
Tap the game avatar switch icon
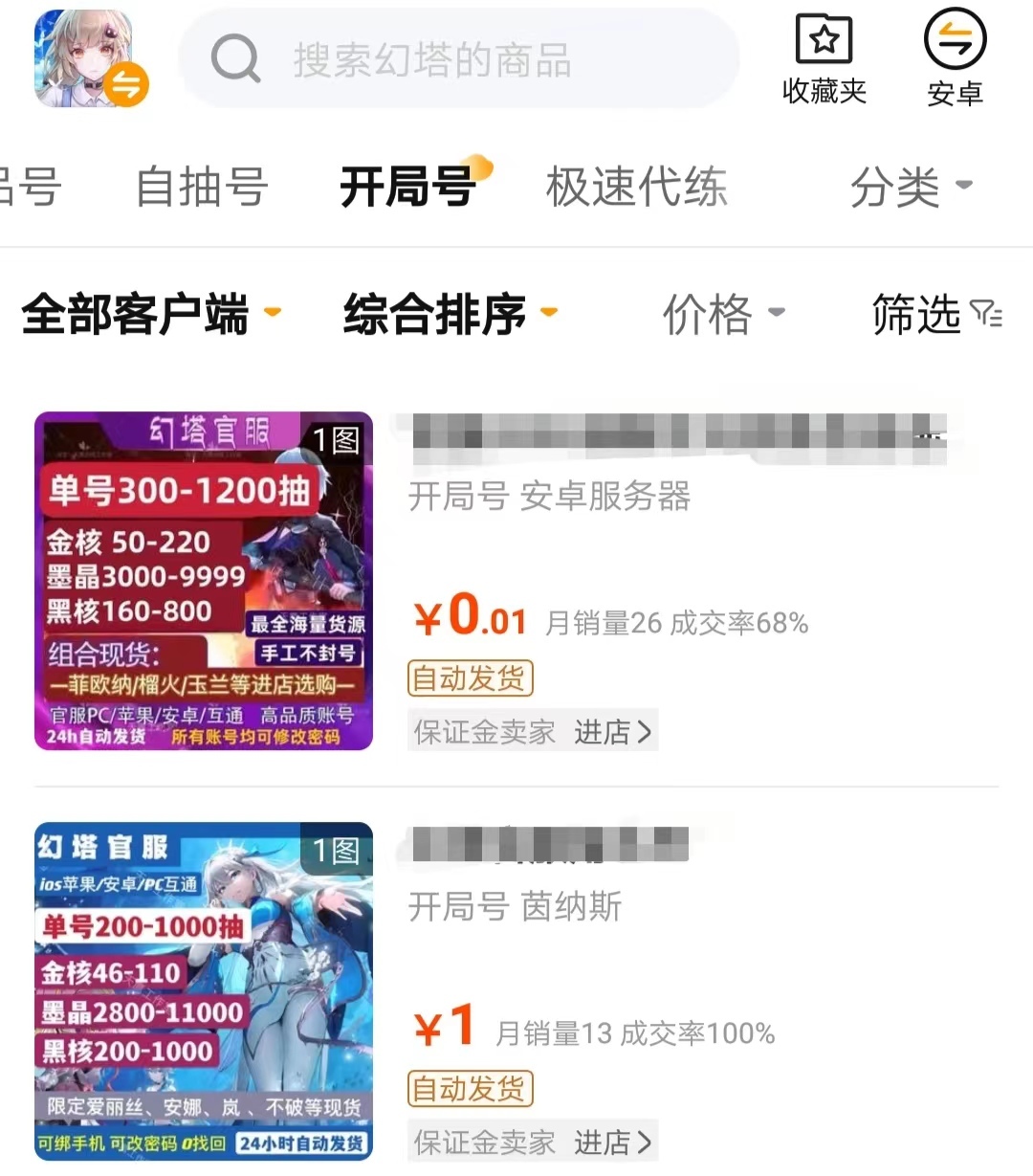[x=91, y=59]
